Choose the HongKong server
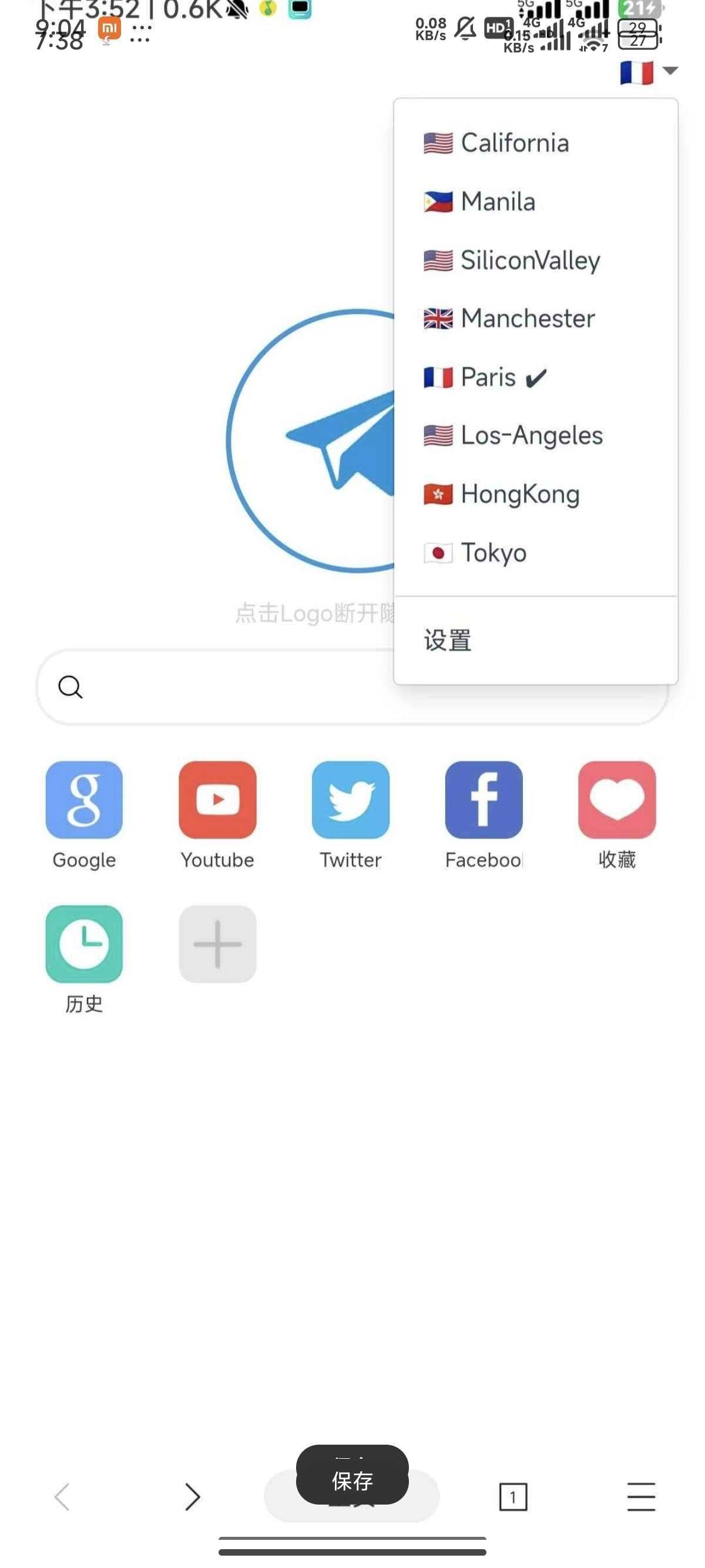Screen dimensions: 705x1568 coord(519,494)
